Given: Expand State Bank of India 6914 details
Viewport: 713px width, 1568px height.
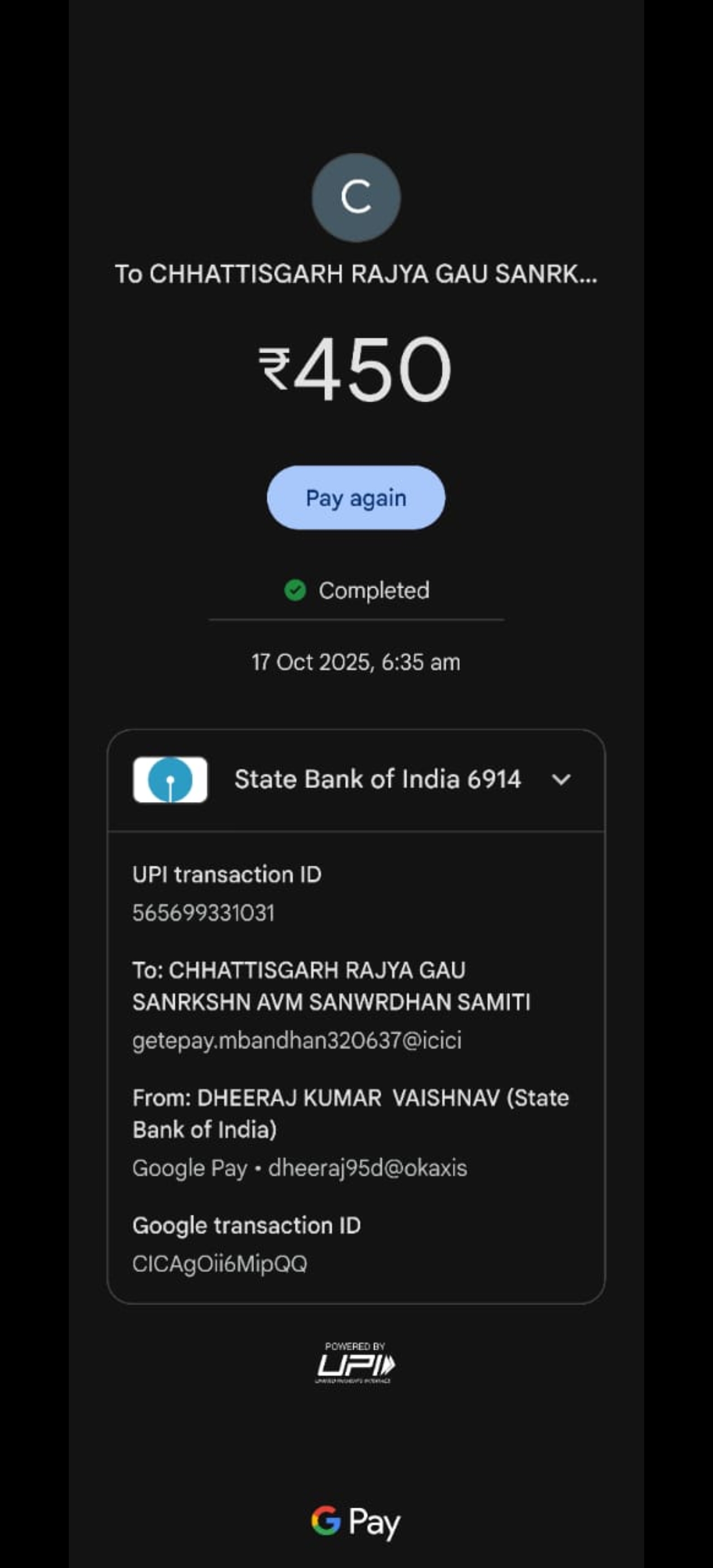Looking at the screenshot, I should point(560,779).
